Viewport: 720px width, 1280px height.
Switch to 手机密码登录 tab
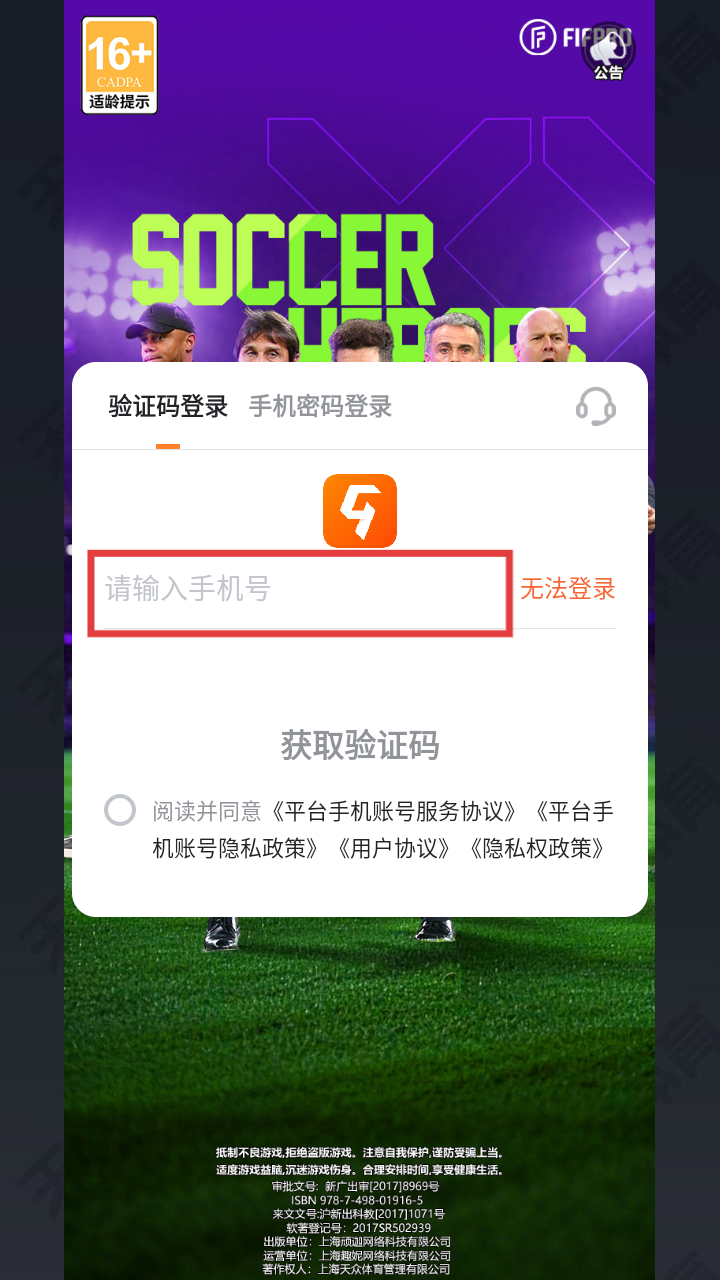[320, 407]
